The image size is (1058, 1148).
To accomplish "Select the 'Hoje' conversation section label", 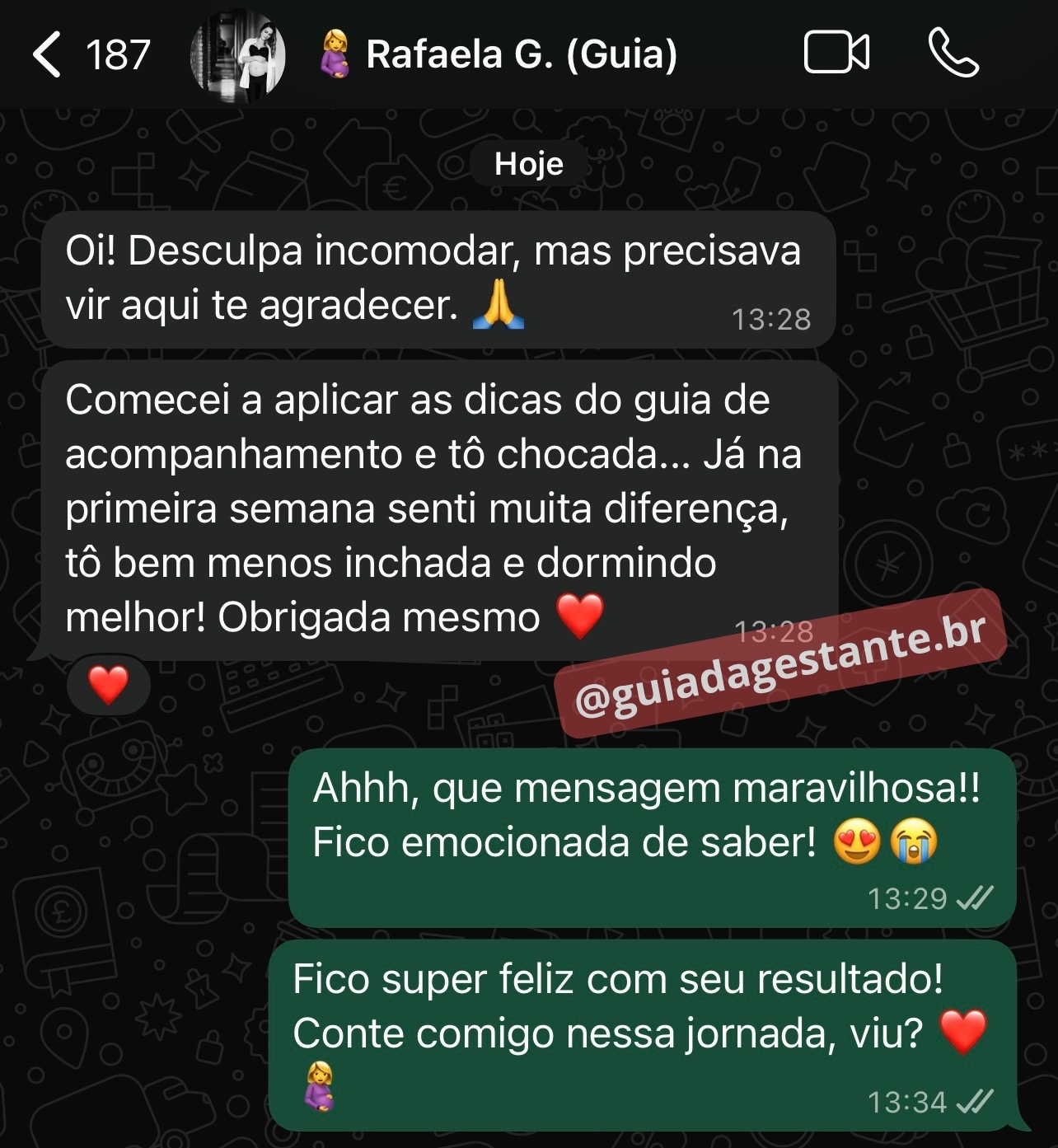I will click(x=528, y=162).
